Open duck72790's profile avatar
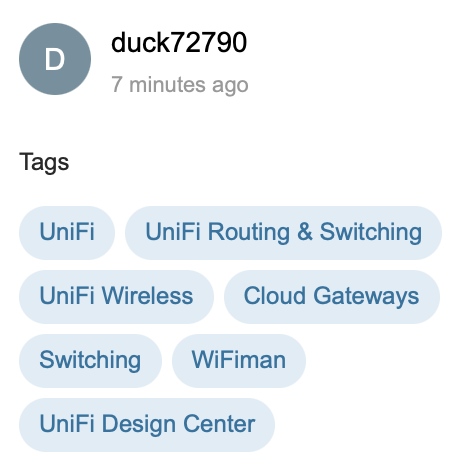The height and width of the screenshot is (468, 472). (x=55, y=59)
